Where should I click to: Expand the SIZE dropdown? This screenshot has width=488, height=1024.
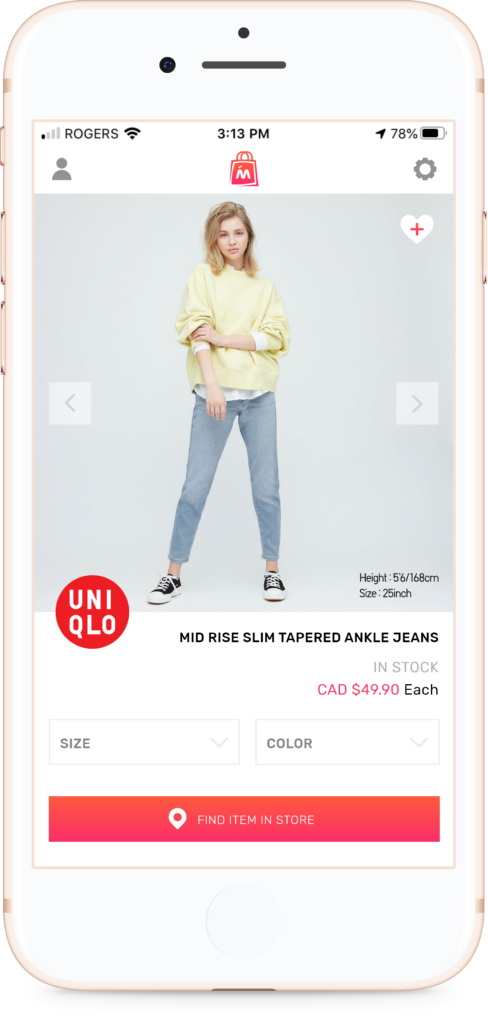click(x=144, y=743)
